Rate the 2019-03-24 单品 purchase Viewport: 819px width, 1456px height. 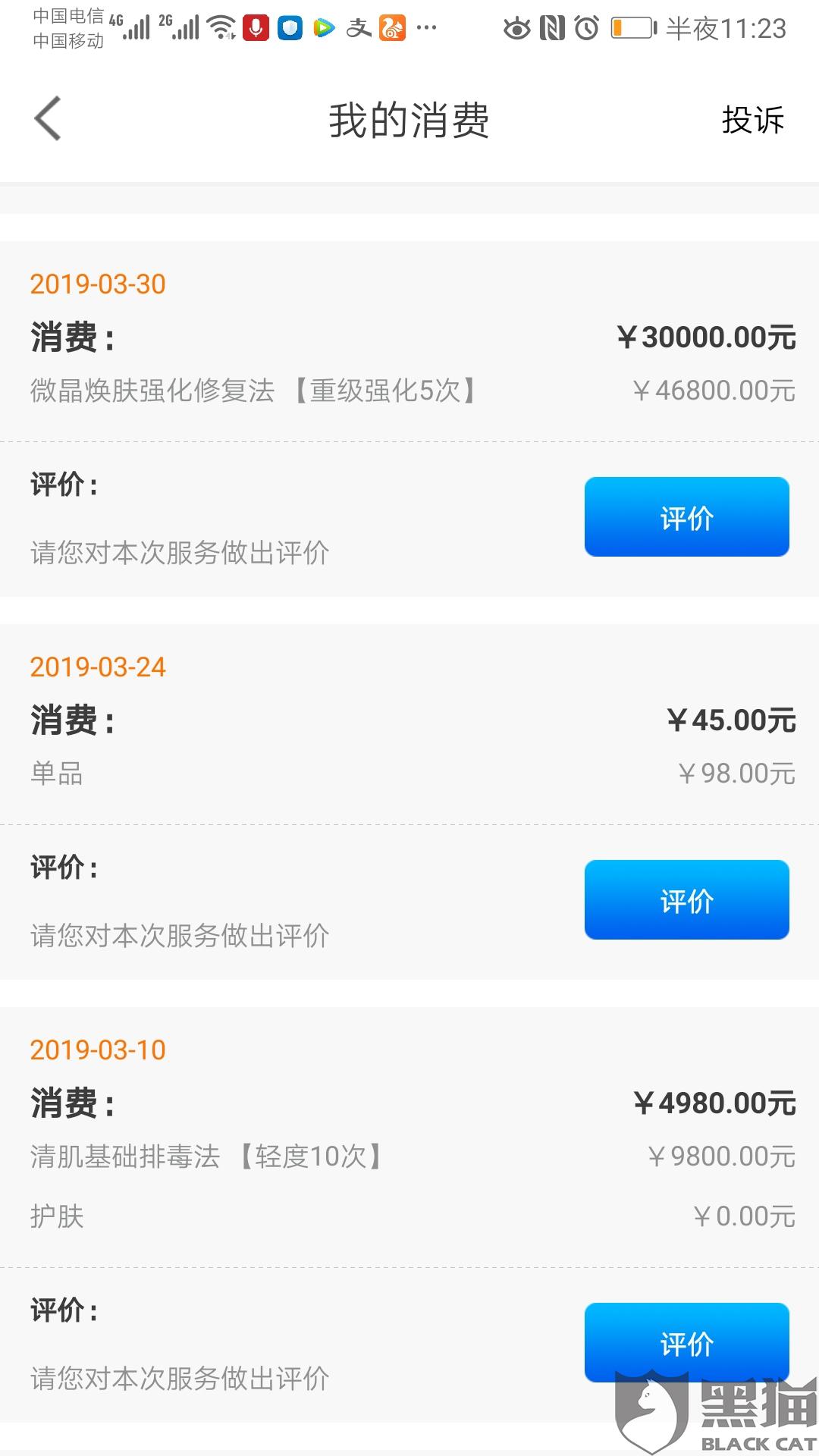(x=686, y=899)
